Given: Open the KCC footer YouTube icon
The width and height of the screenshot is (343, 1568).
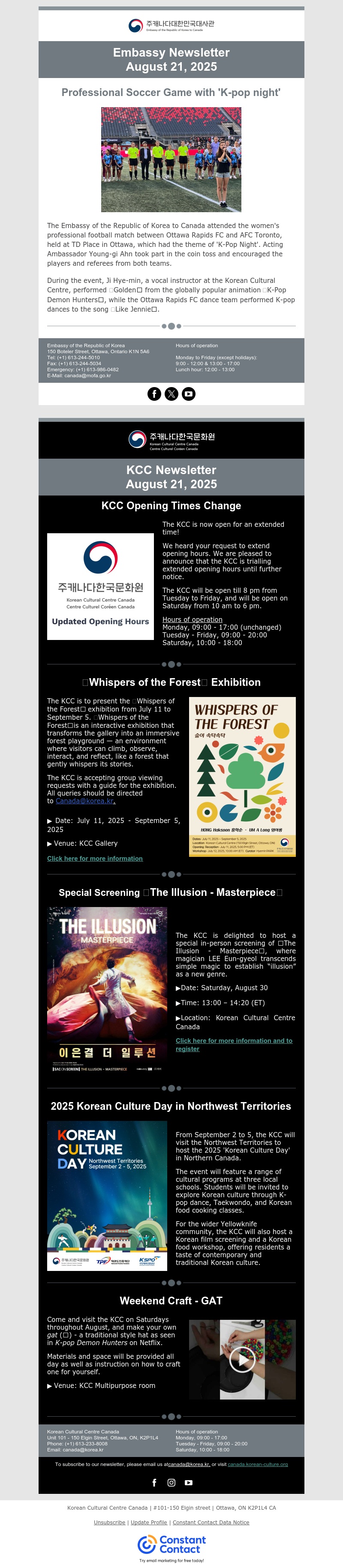Looking at the screenshot, I should click(x=189, y=1482).
